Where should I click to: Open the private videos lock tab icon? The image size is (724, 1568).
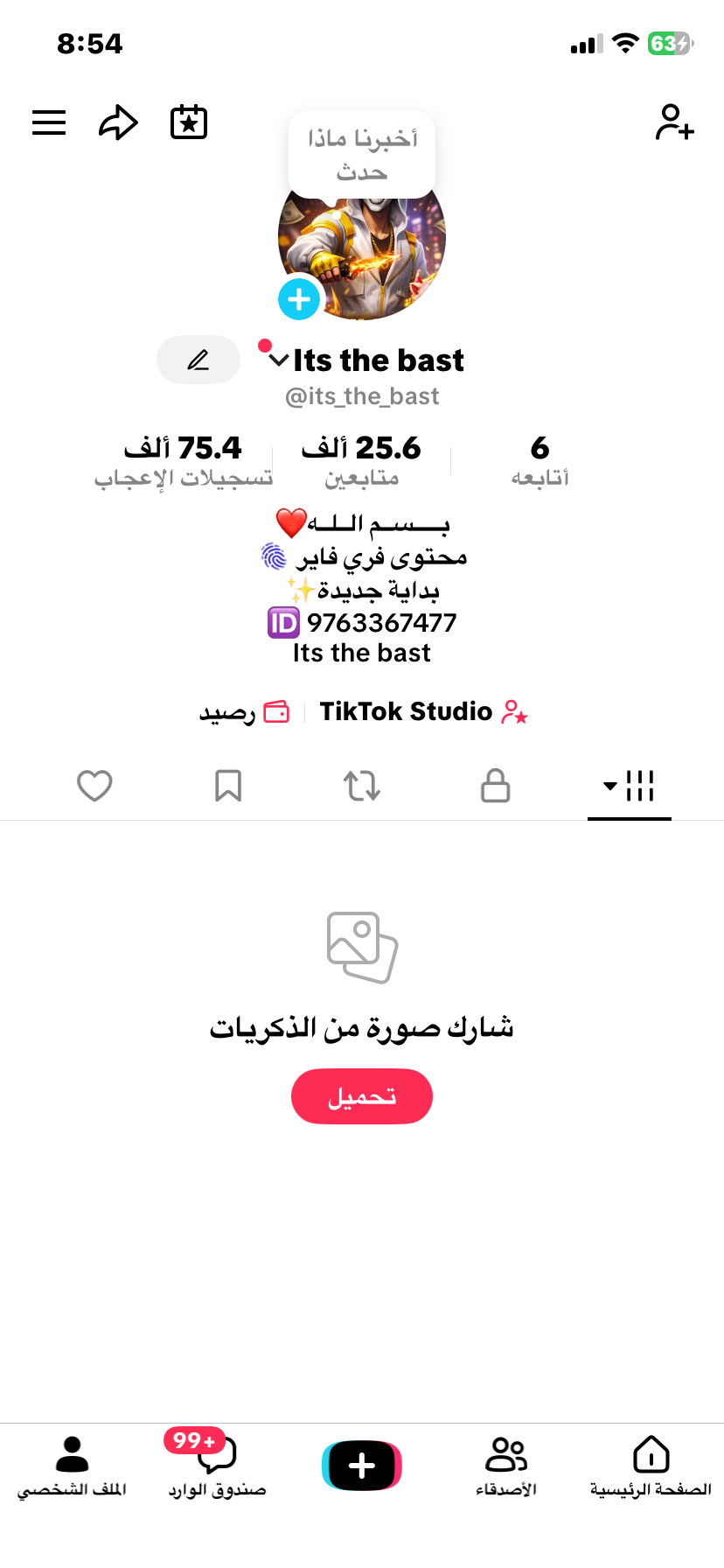[495, 786]
